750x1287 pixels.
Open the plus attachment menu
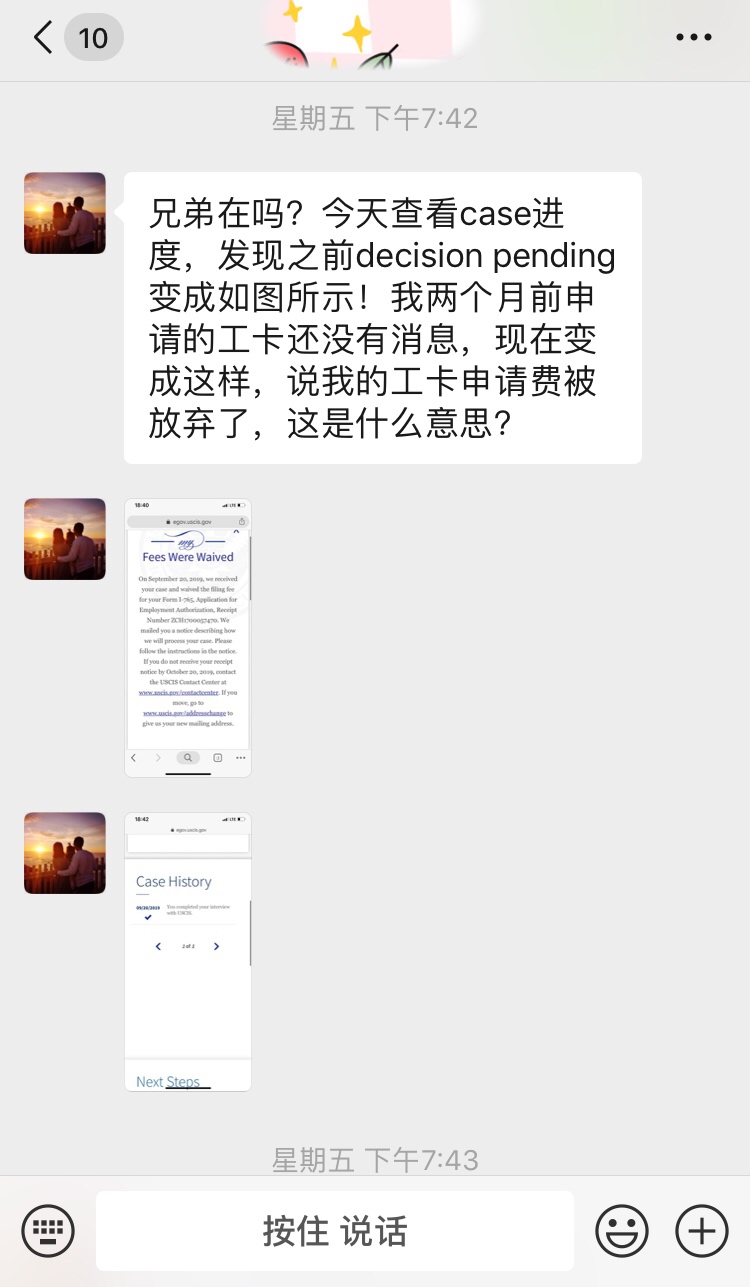click(x=702, y=1230)
